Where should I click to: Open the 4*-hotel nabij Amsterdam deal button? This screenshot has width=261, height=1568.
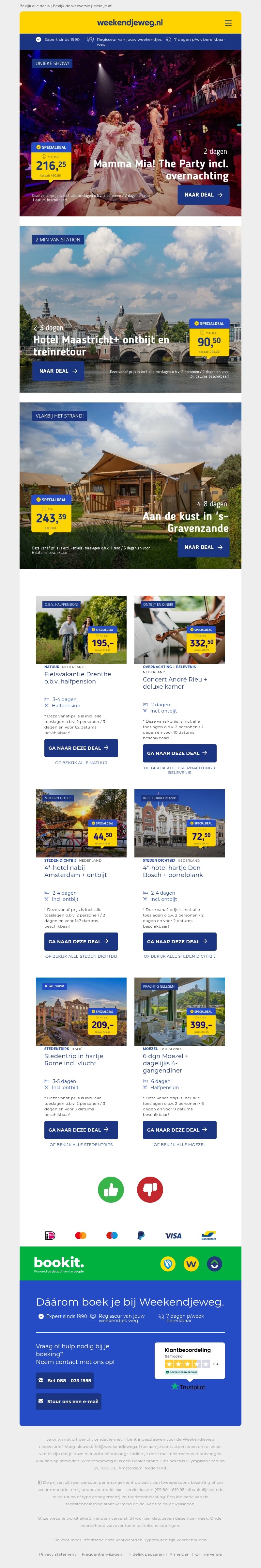[81, 941]
